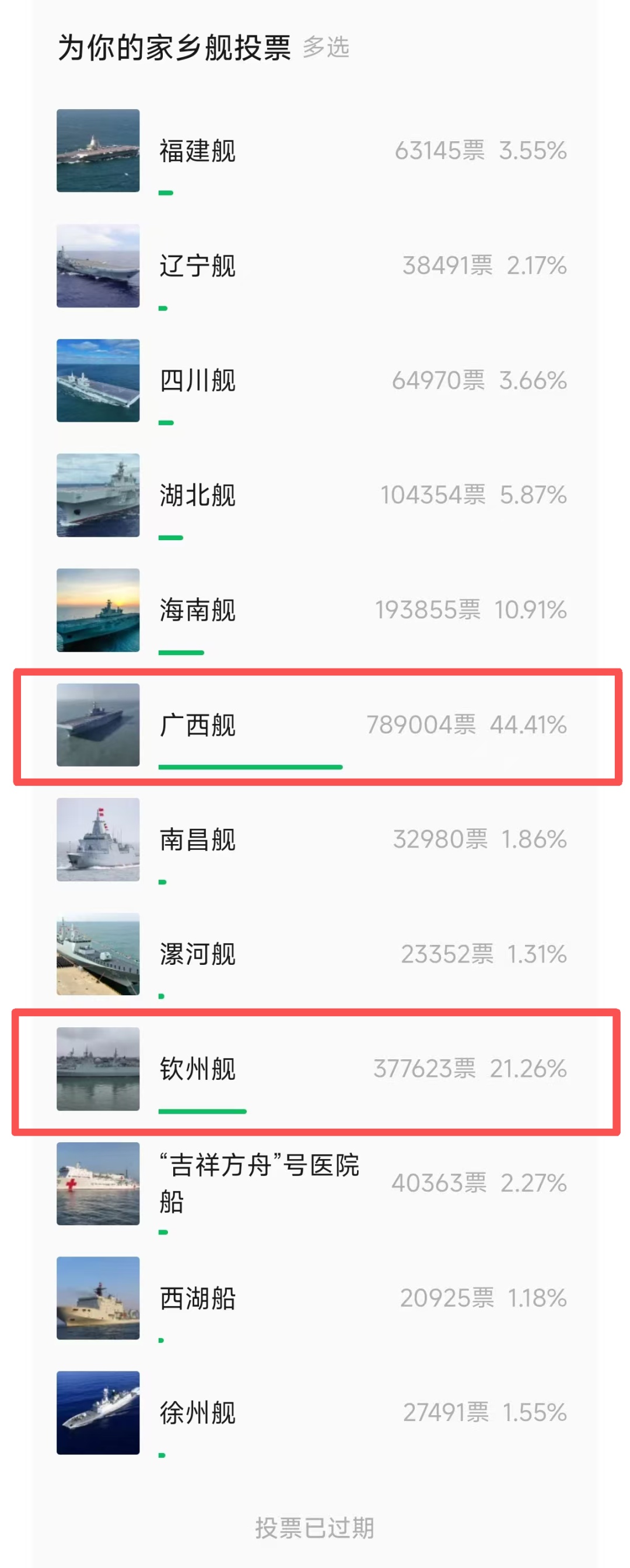Open the 钦州舰 ship photo

[98, 1070]
